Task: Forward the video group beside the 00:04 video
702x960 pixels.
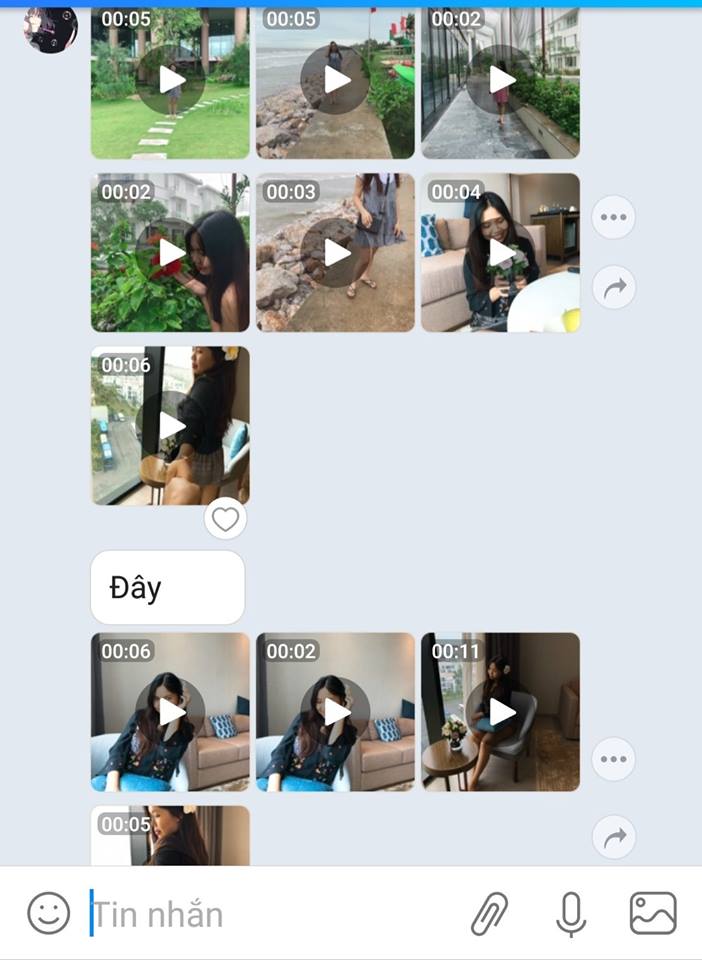Action: [x=613, y=289]
